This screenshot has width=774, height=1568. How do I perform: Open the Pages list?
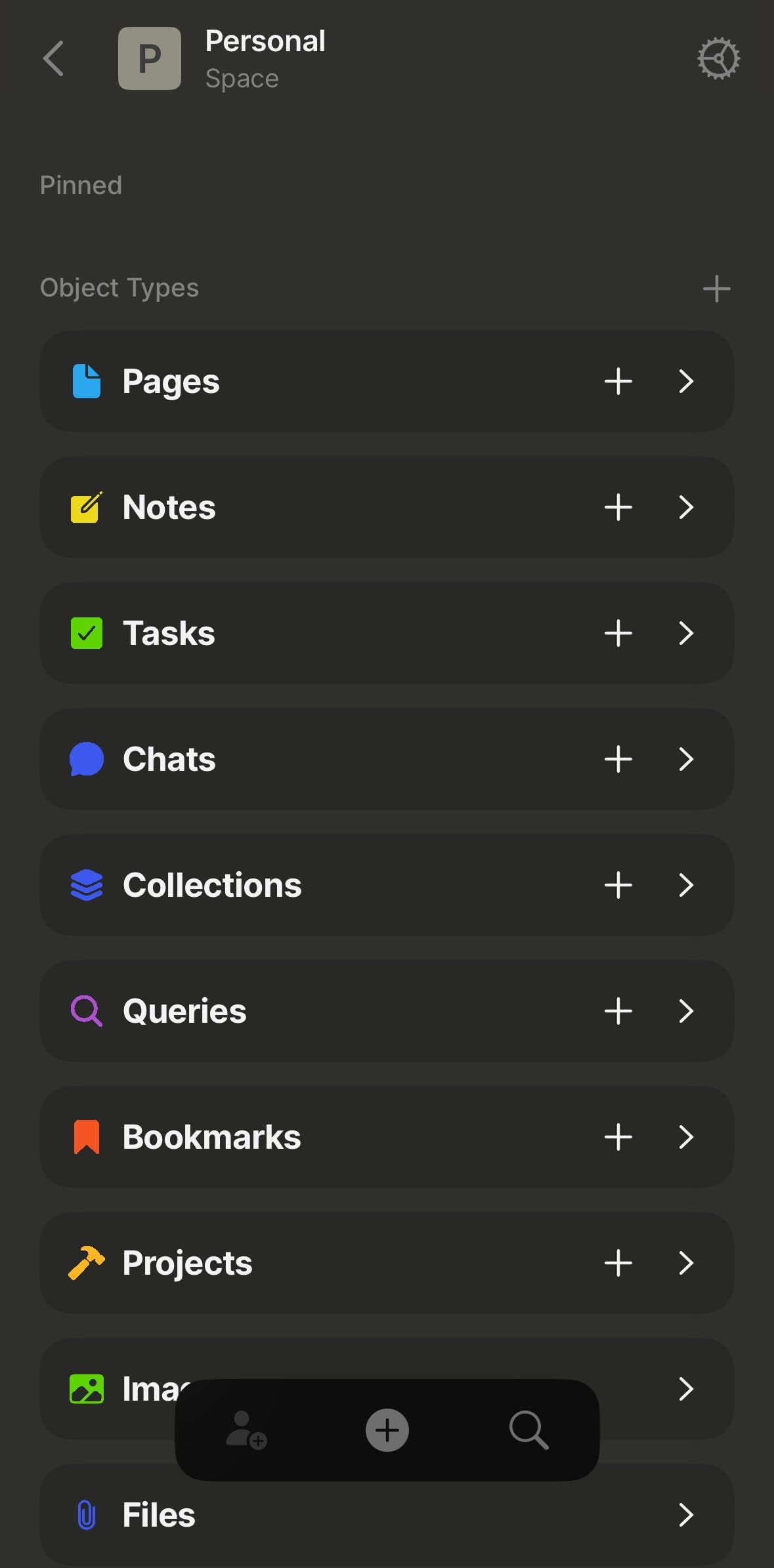686,381
